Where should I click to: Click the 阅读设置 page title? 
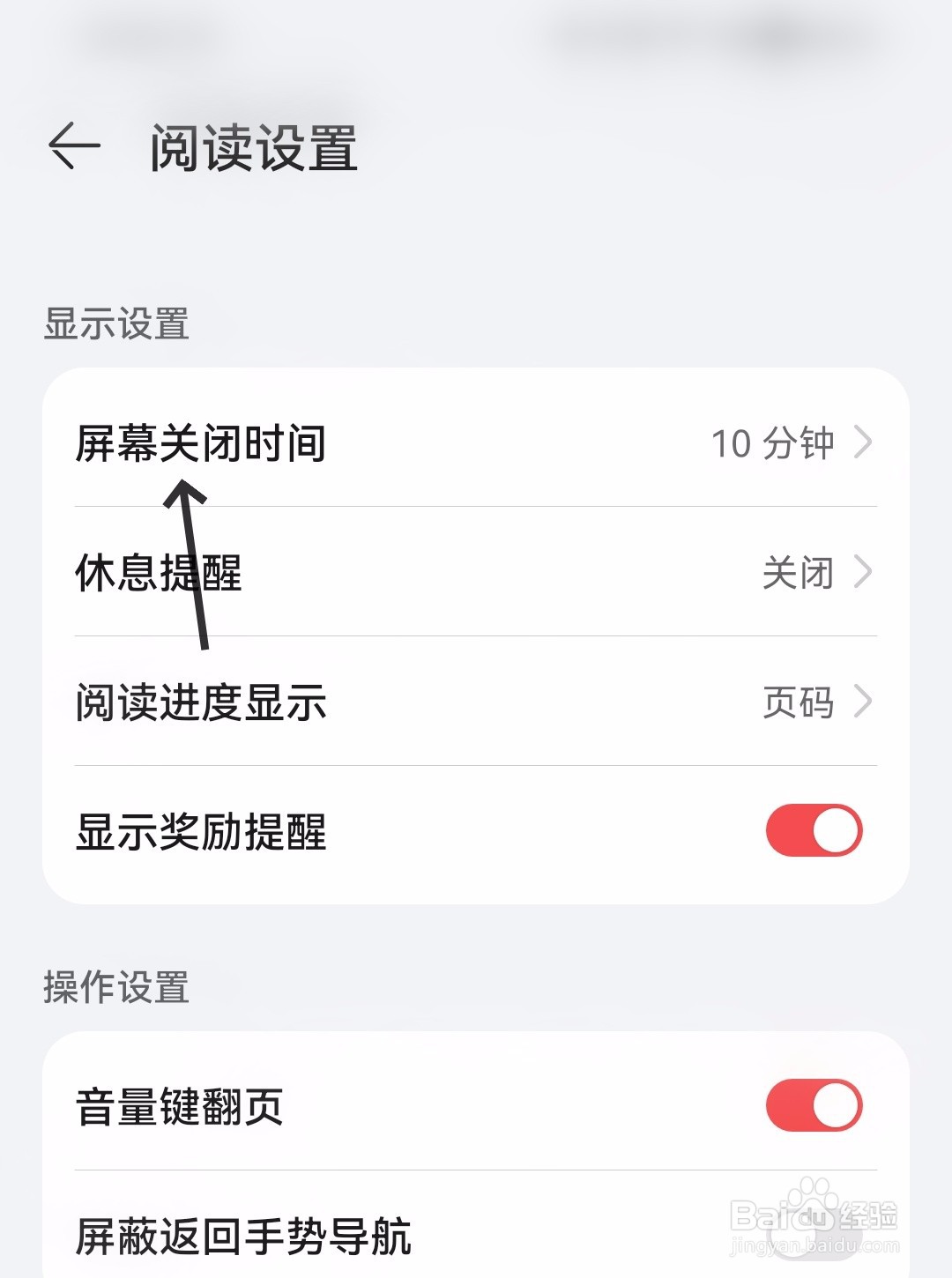point(254,148)
